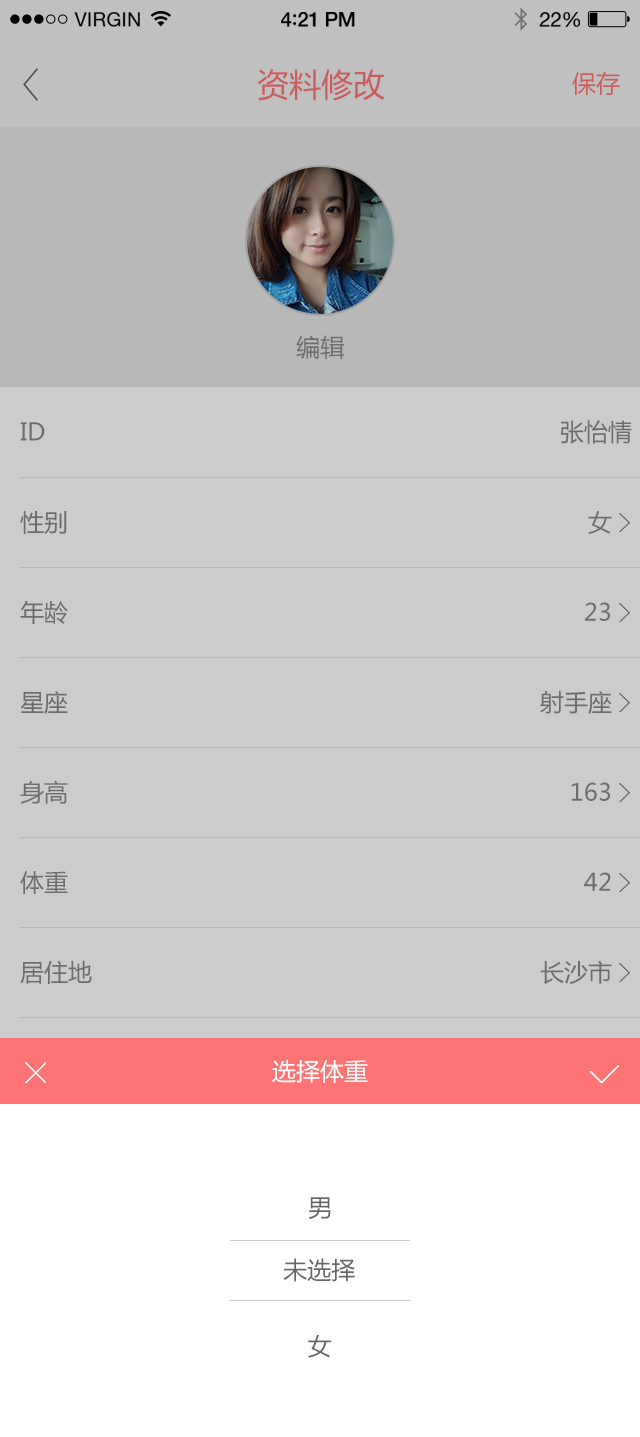
Task: Confirm the picker selection with the checkmark
Action: pos(604,1074)
